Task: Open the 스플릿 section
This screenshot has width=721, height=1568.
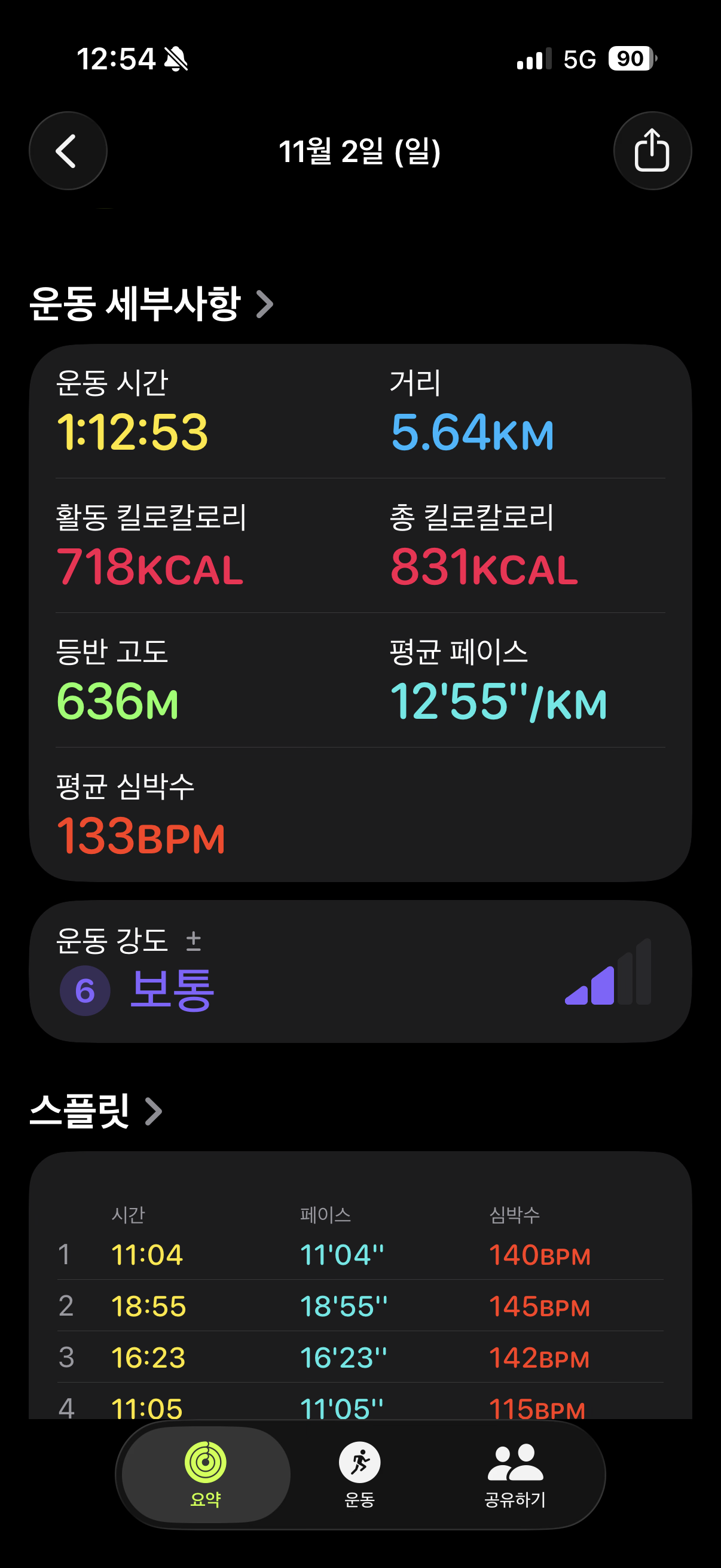Action: coord(96,1111)
